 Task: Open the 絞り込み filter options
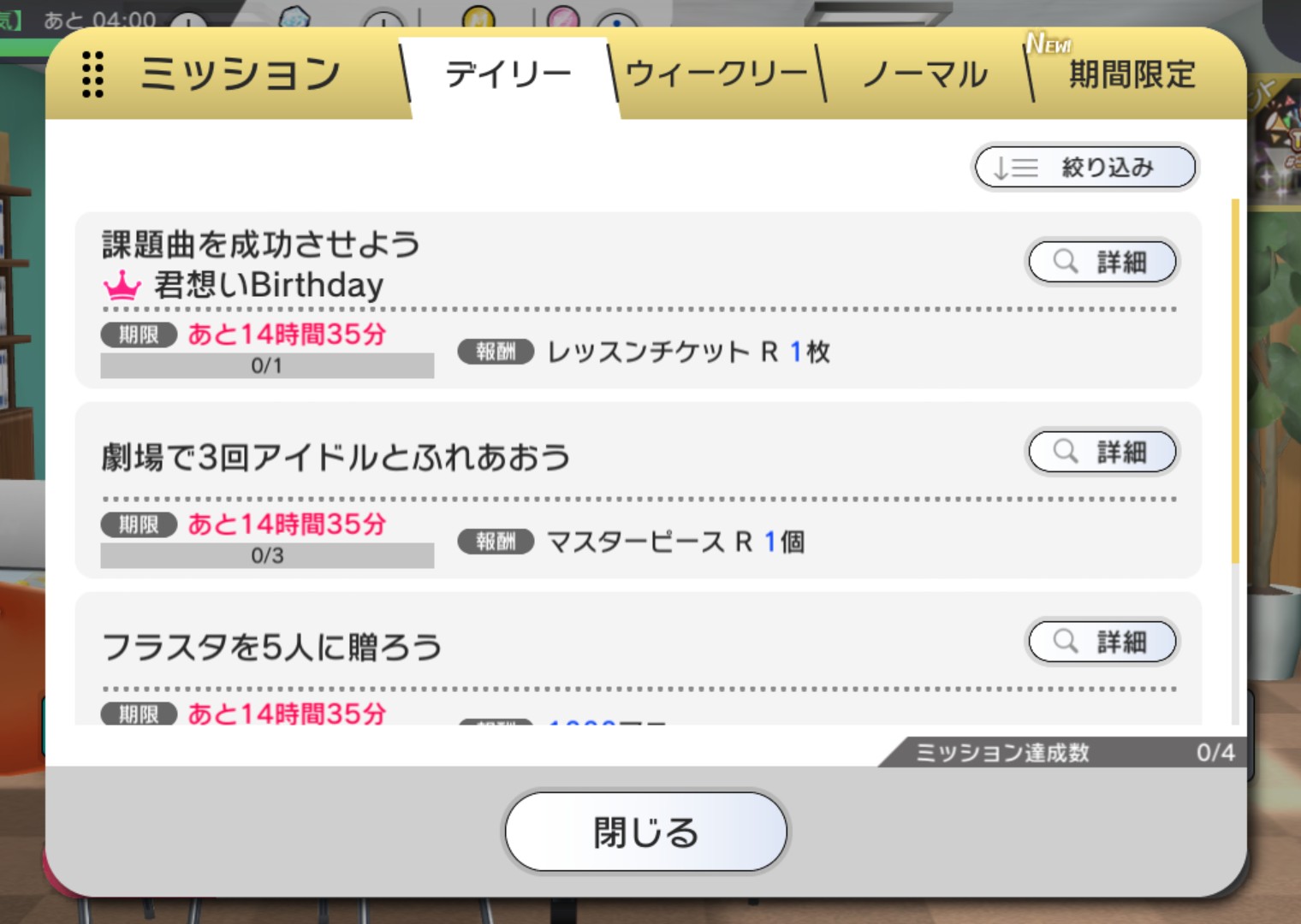[x=1085, y=167]
